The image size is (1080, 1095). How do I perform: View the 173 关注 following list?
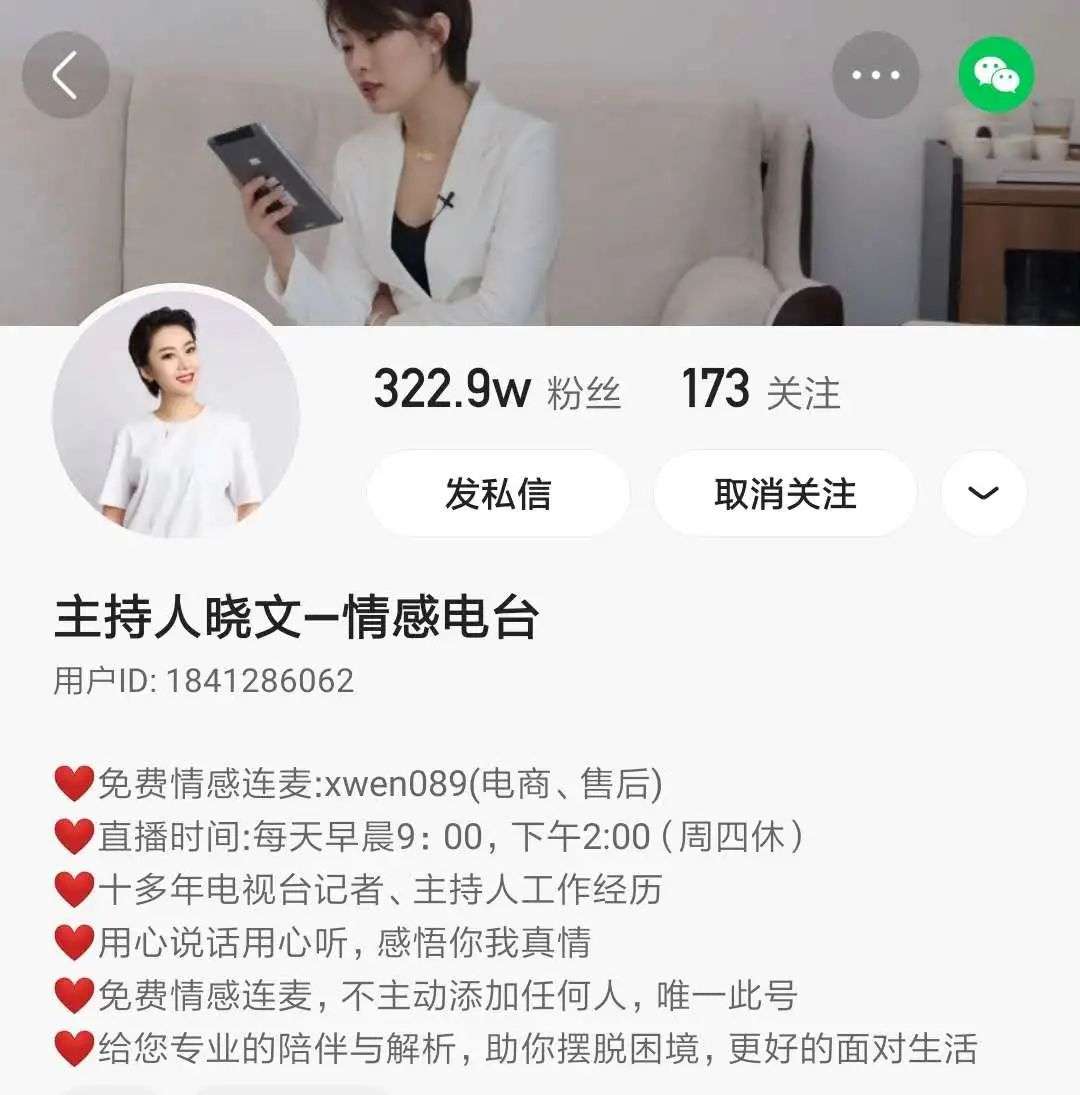(760, 390)
